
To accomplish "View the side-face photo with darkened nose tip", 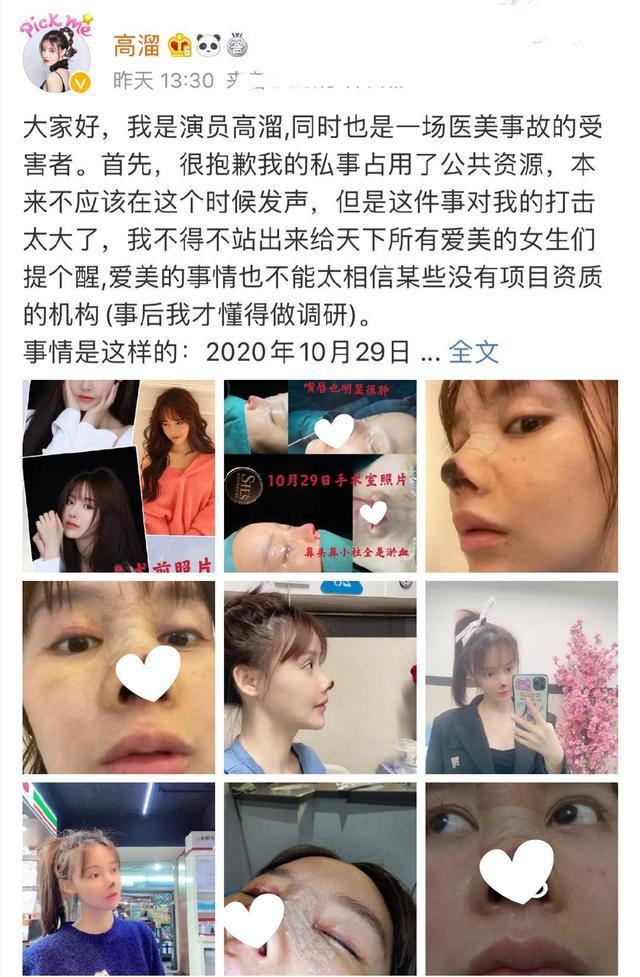I will pyautogui.click(x=521, y=475).
